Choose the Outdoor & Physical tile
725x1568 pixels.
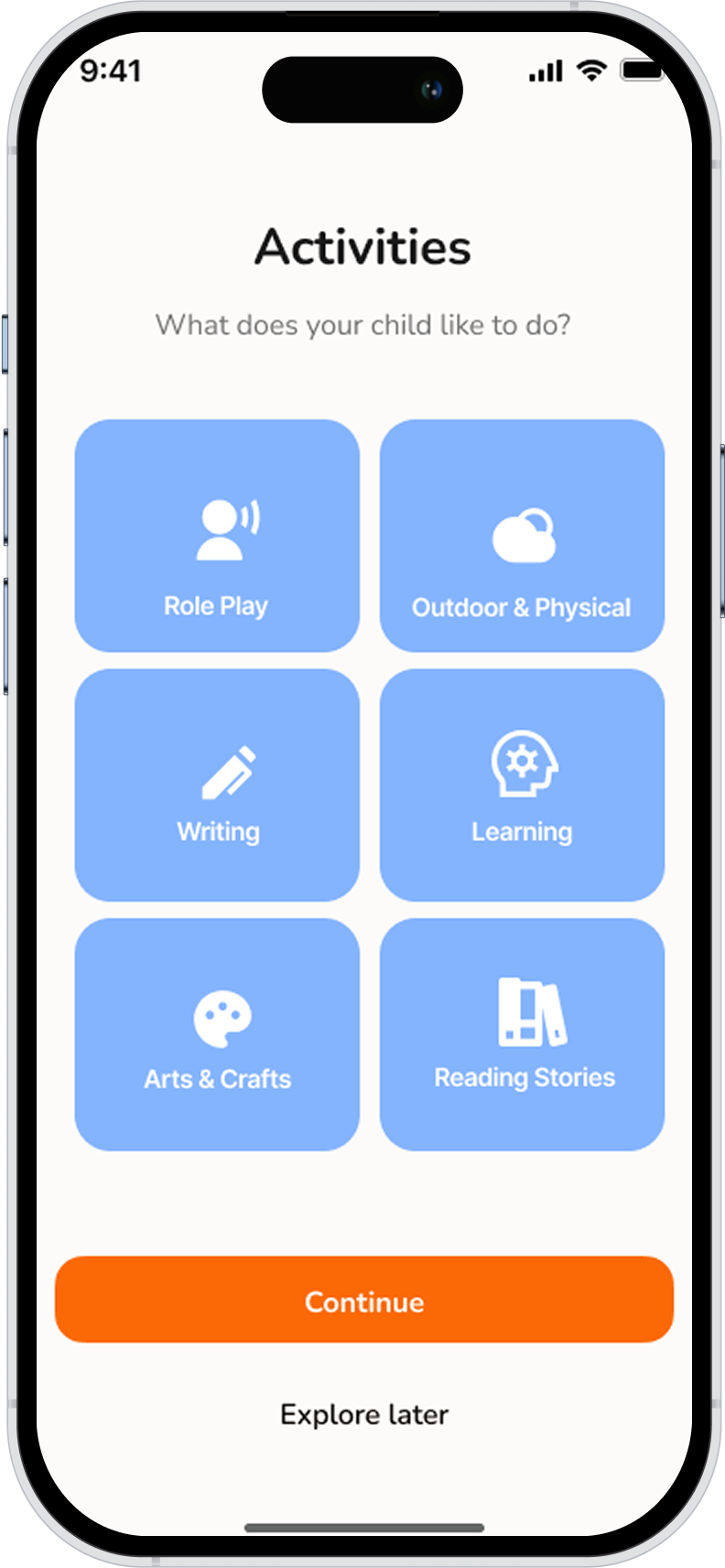tap(522, 536)
